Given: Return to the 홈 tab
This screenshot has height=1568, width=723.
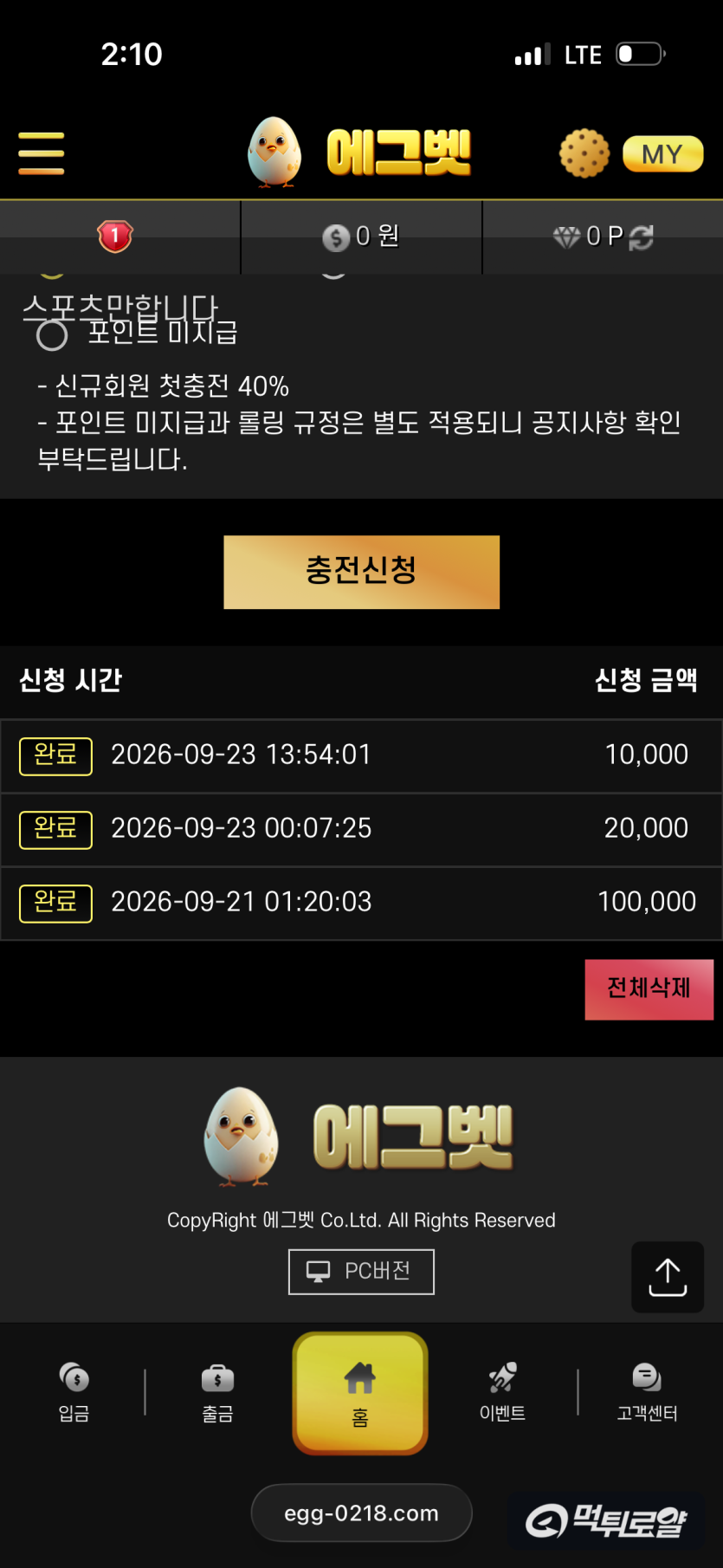Looking at the screenshot, I should (x=360, y=1392).
